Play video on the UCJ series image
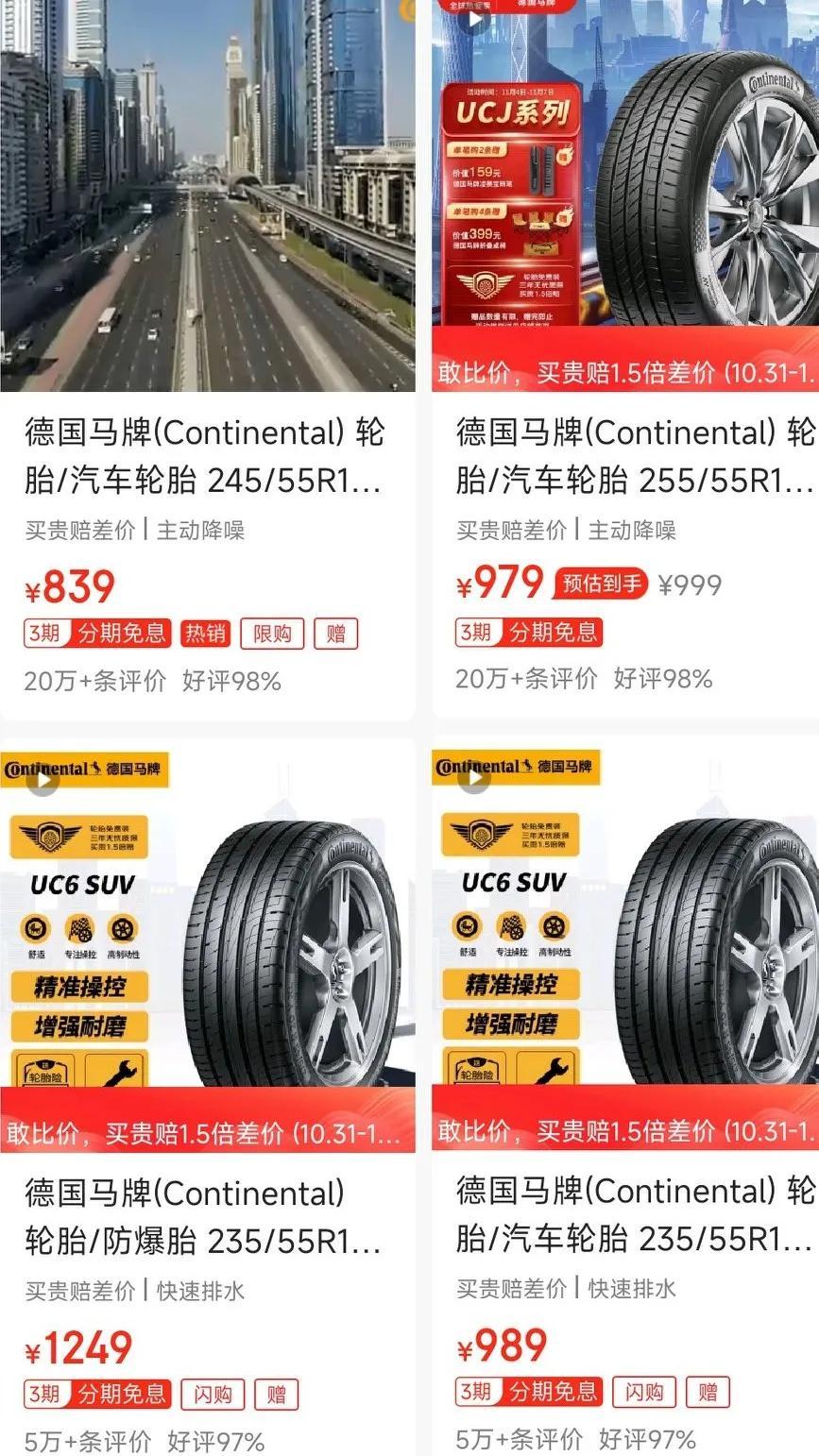 (473, 21)
